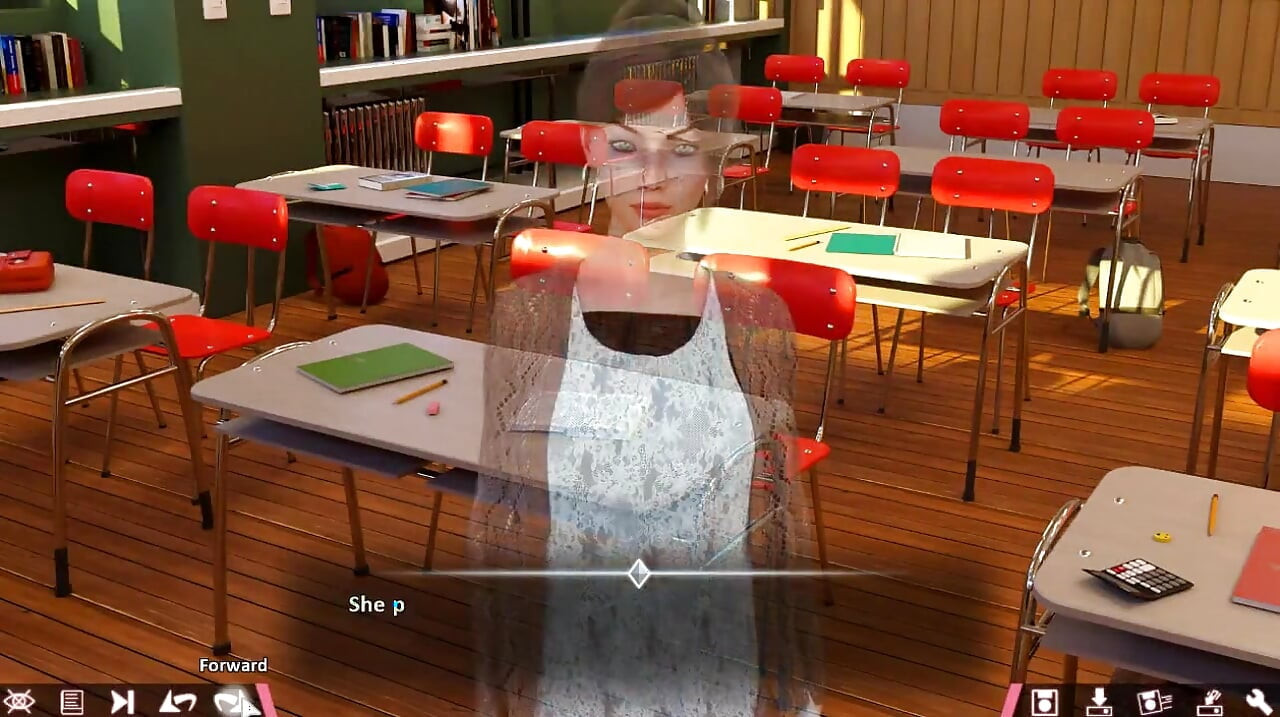Open settings with the wrench icon
1280x717 pixels.
click(x=1259, y=702)
